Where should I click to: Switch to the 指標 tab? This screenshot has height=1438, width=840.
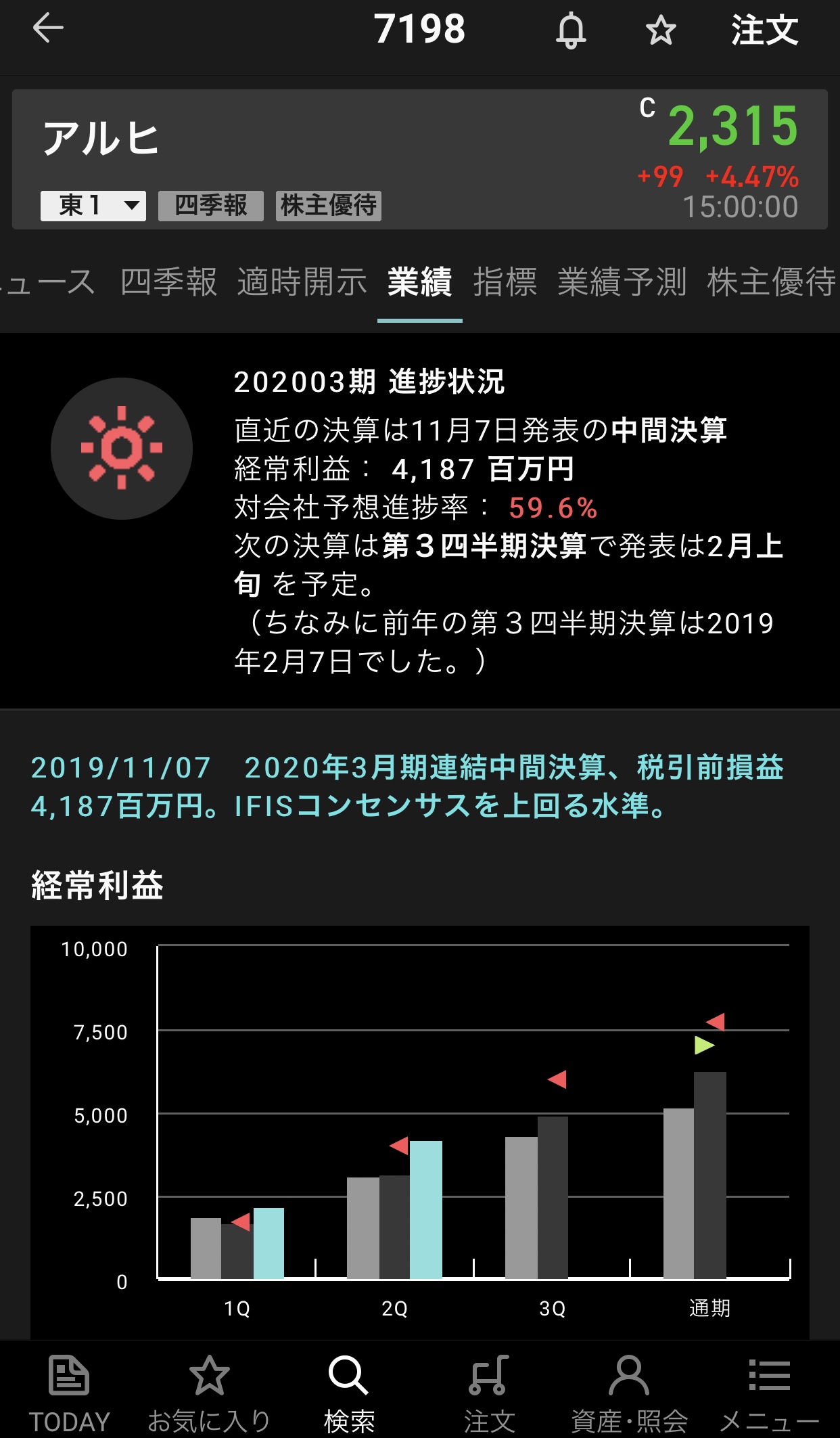505,282
